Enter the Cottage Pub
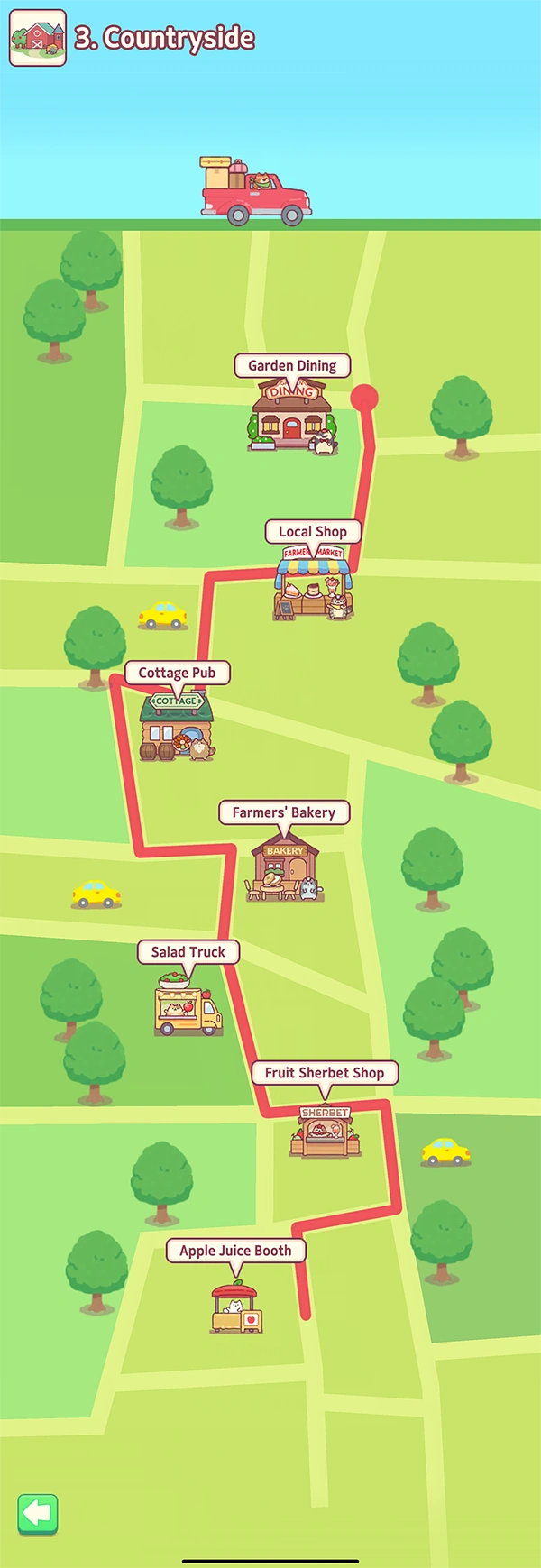 pos(177,727)
